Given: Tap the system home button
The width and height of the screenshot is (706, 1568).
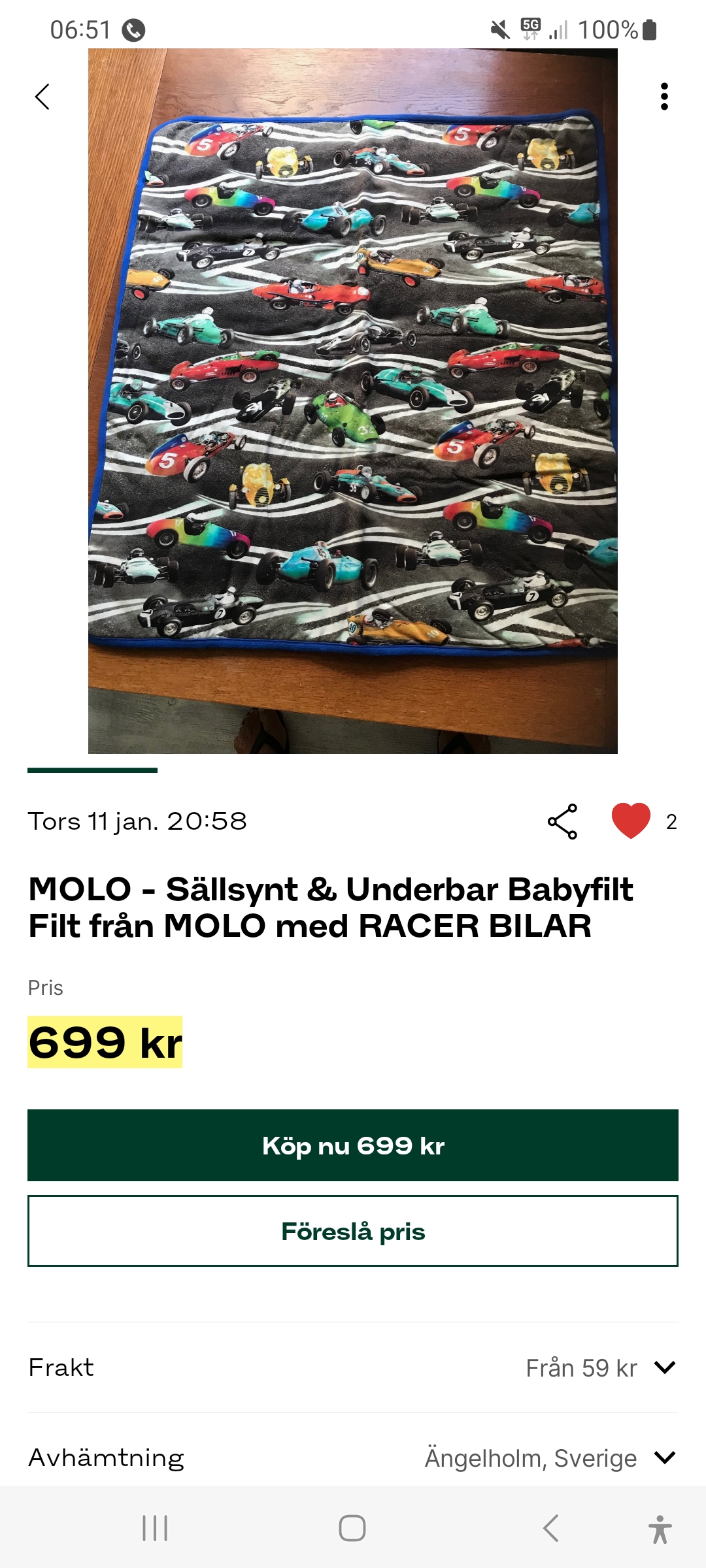Looking at the screenshot, I should 352,1528.
